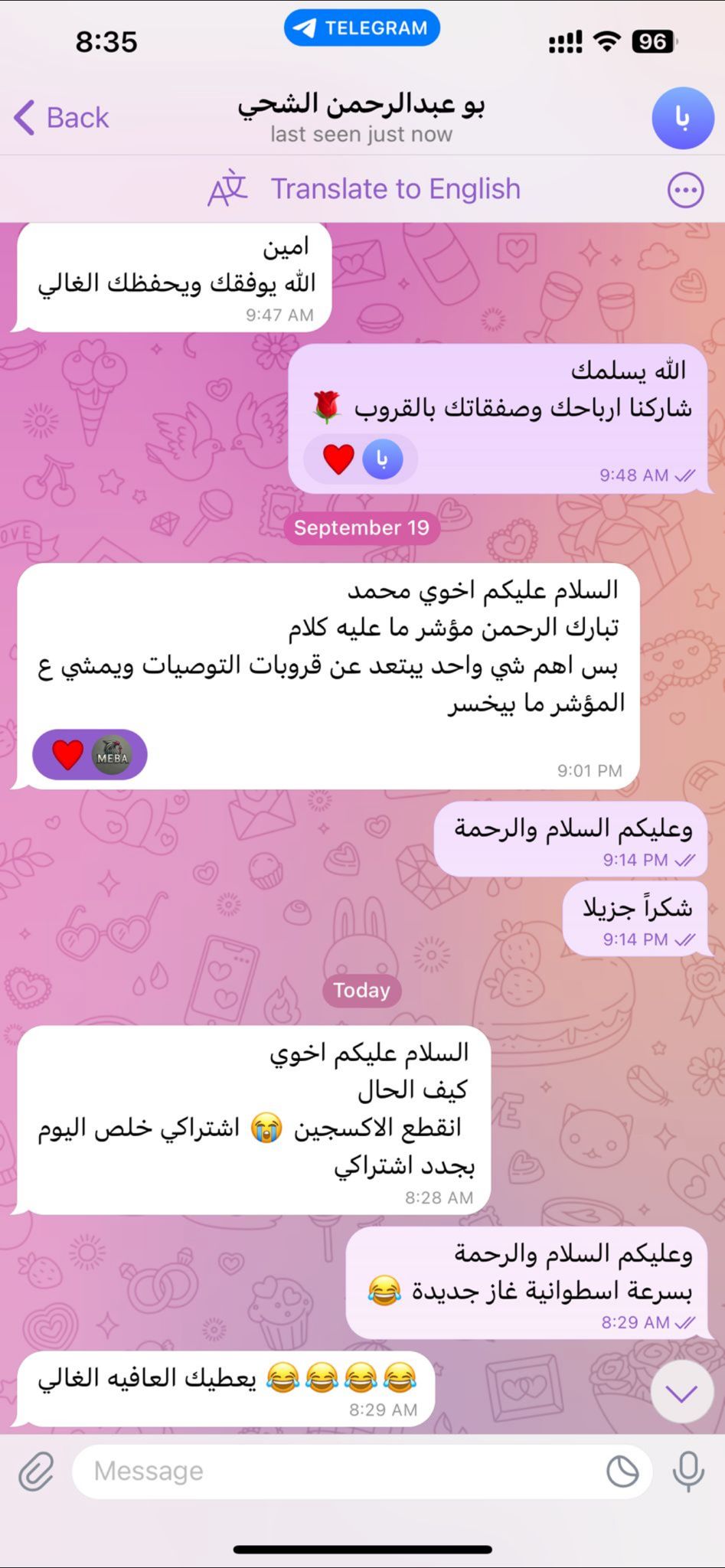Go back to the chat list
The image size is (725, 1568).
[x=61, y=118]
